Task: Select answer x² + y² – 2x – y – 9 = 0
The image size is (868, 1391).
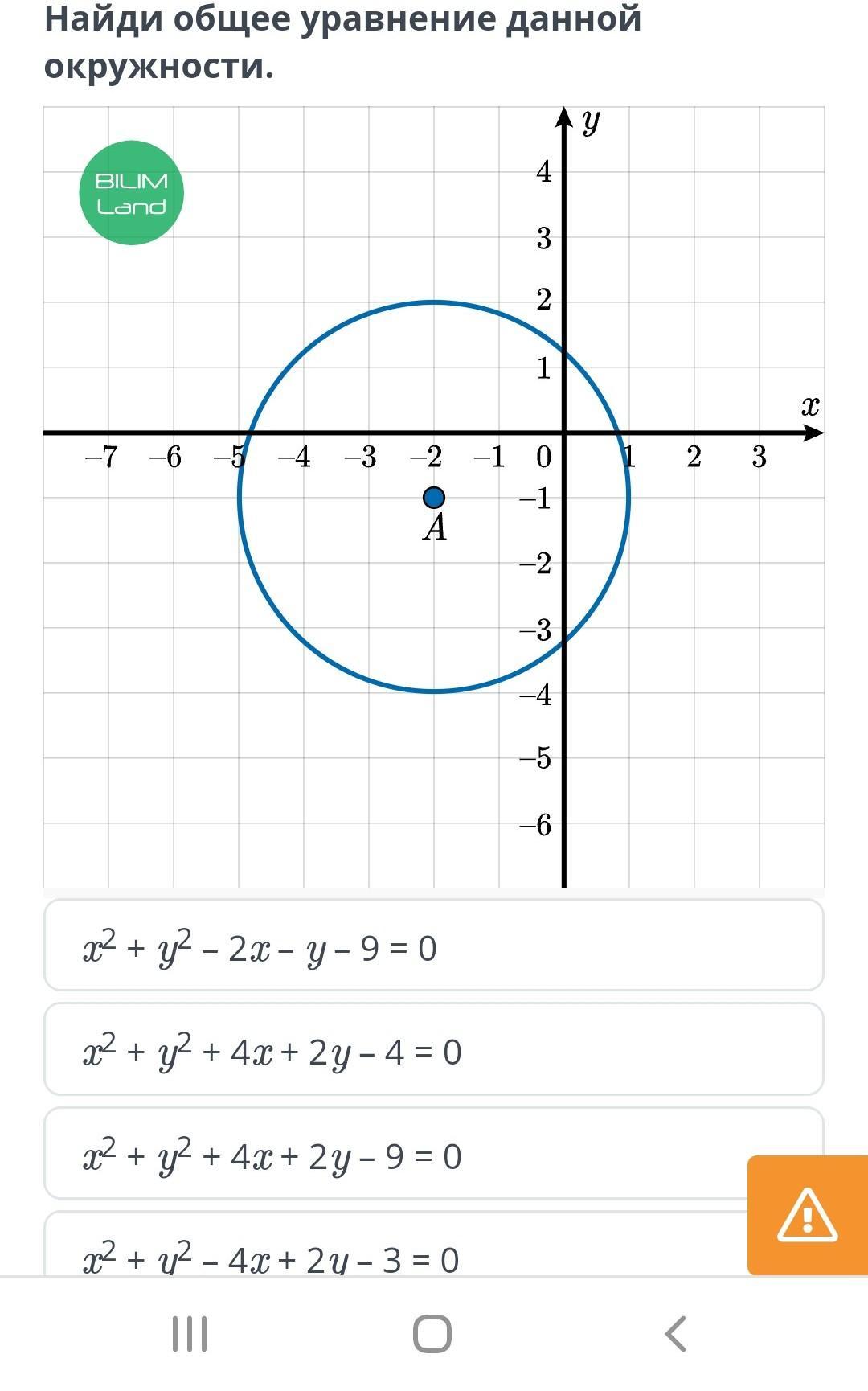Action: (433, 946)
